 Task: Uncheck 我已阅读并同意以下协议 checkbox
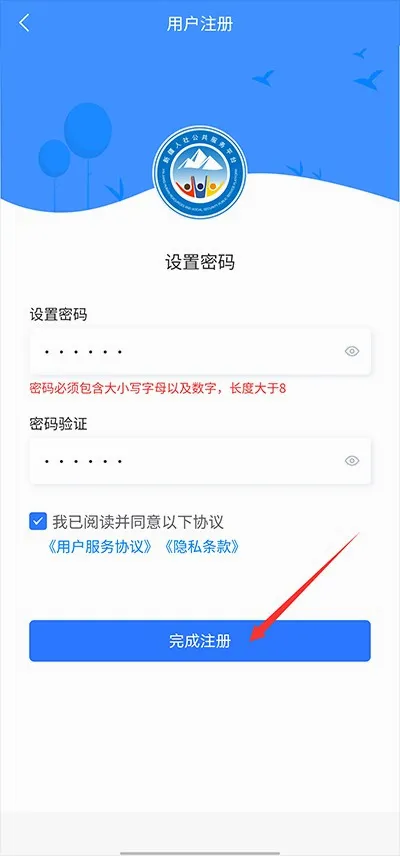coord(38,521)
